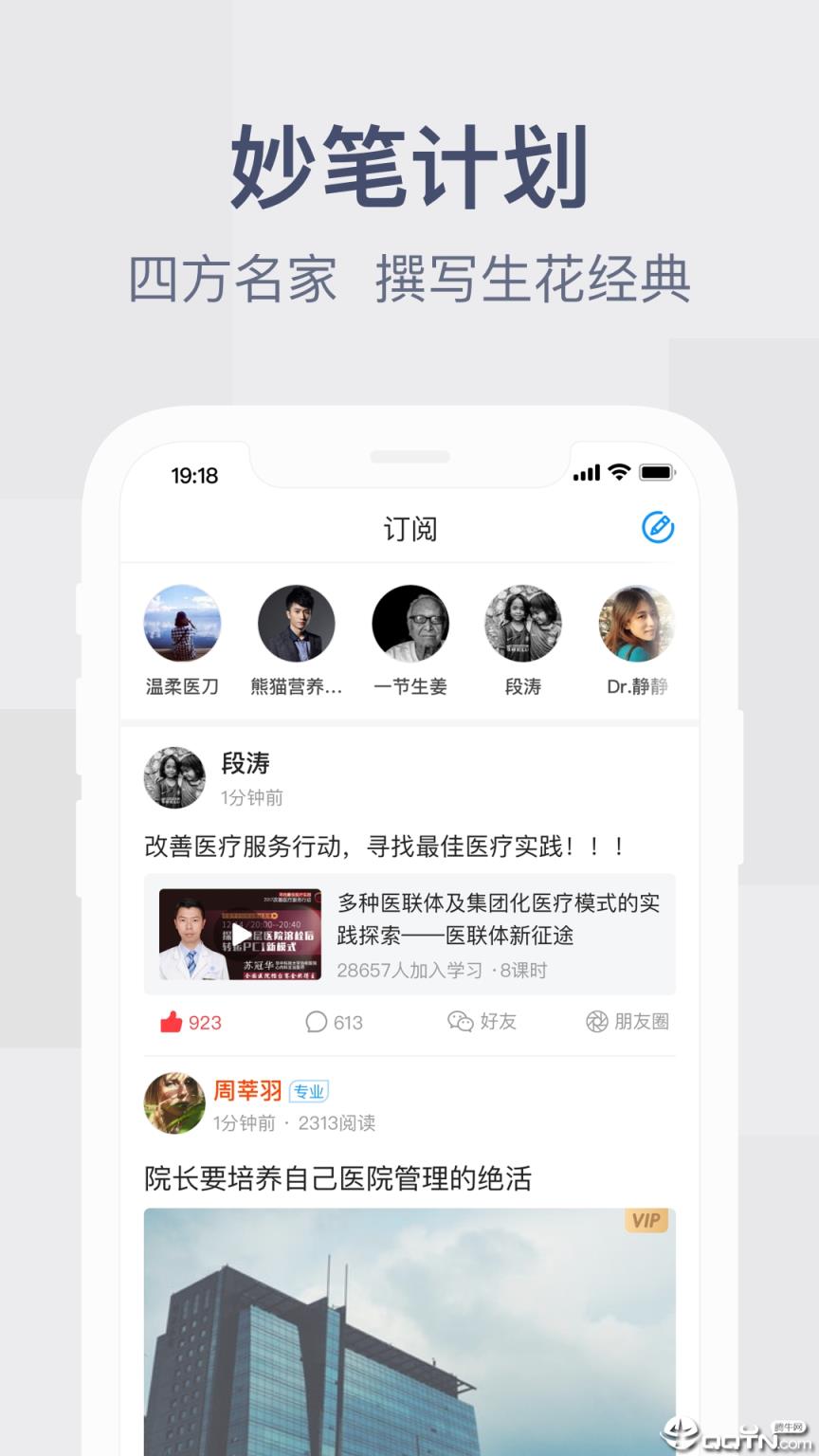This screenshot has width=819, height=1456.
Task: Toggle like on the 923 counter
Action: [x=203, y=1023]
